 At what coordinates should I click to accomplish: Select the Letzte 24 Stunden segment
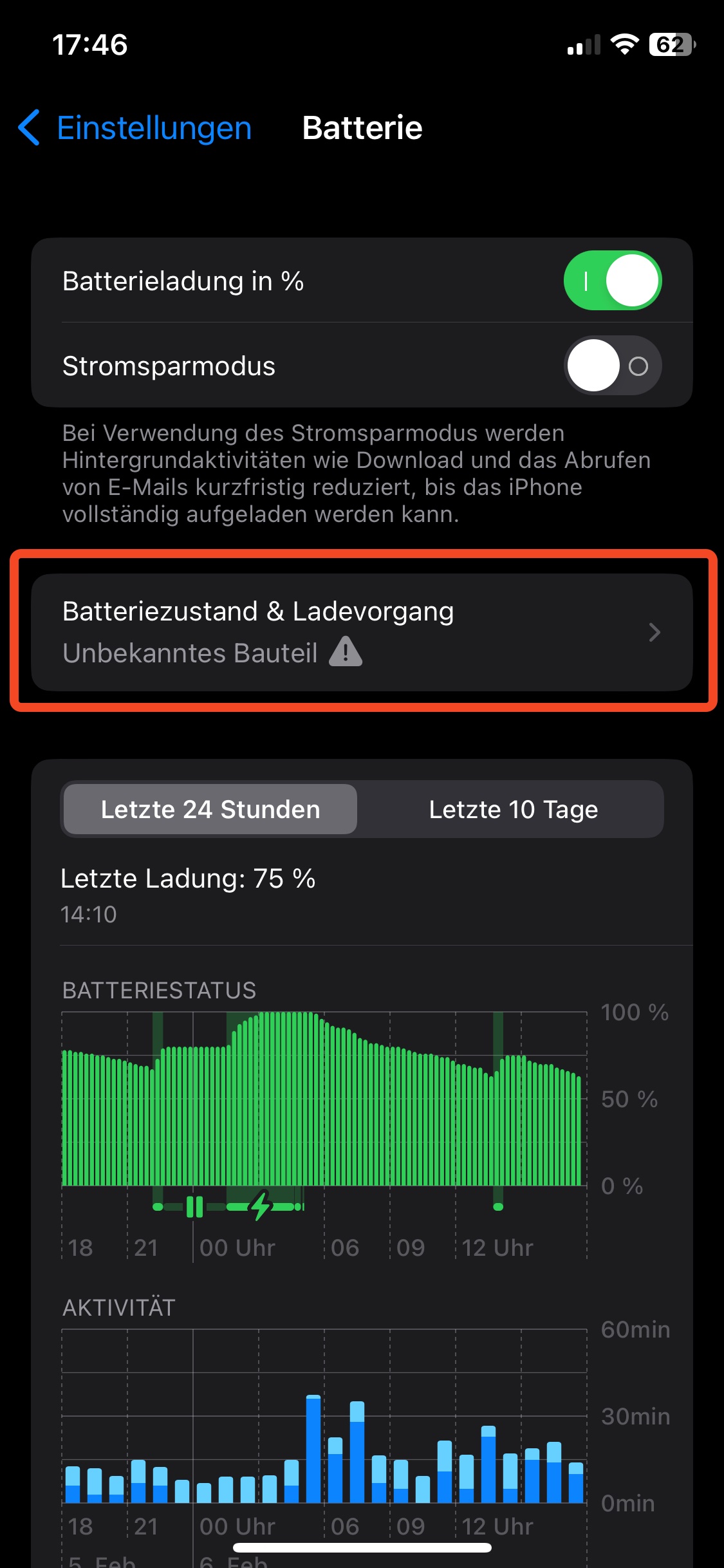(210, 809)
